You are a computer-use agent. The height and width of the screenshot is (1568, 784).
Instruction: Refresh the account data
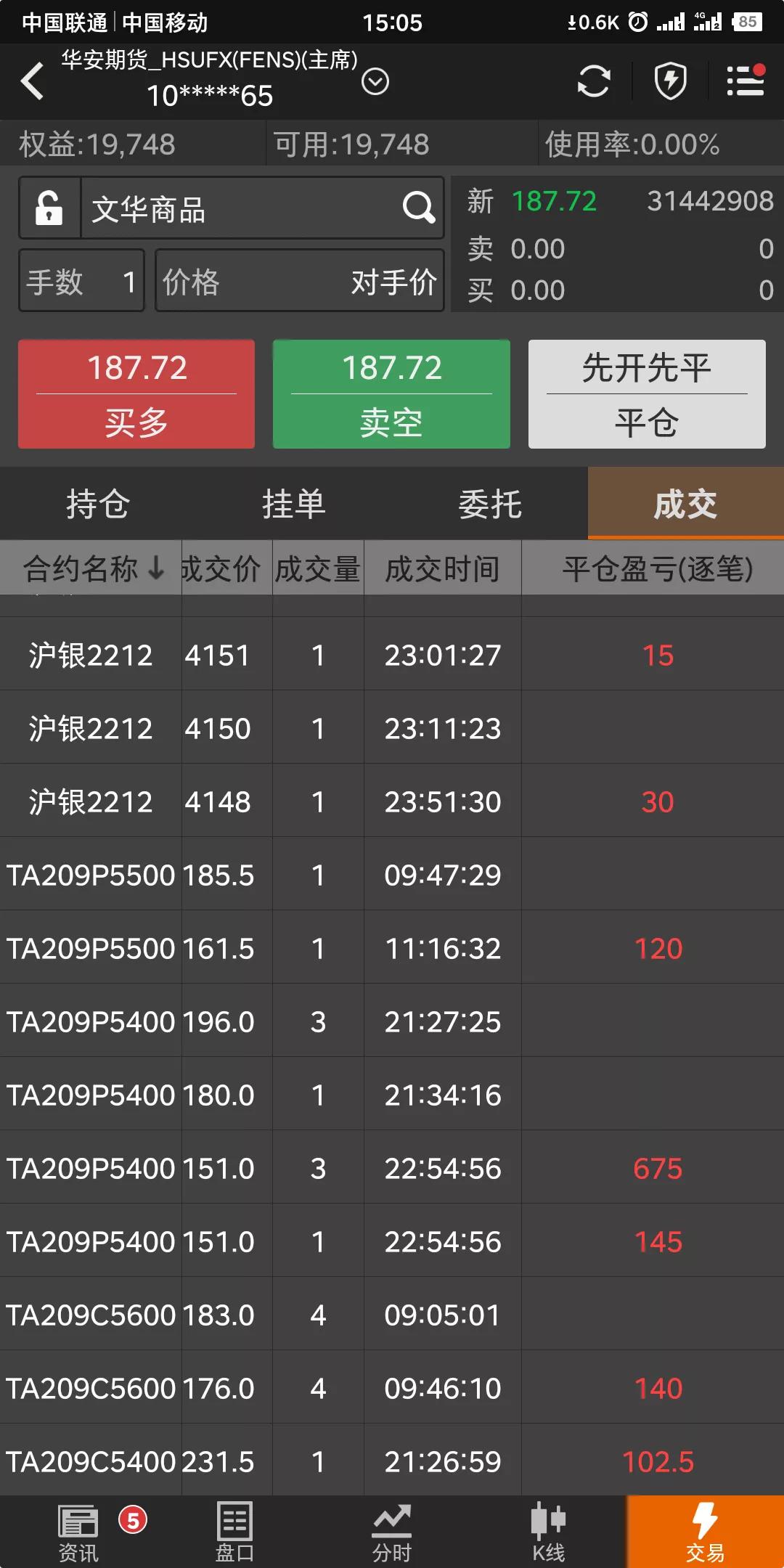[x=594, y=81]
